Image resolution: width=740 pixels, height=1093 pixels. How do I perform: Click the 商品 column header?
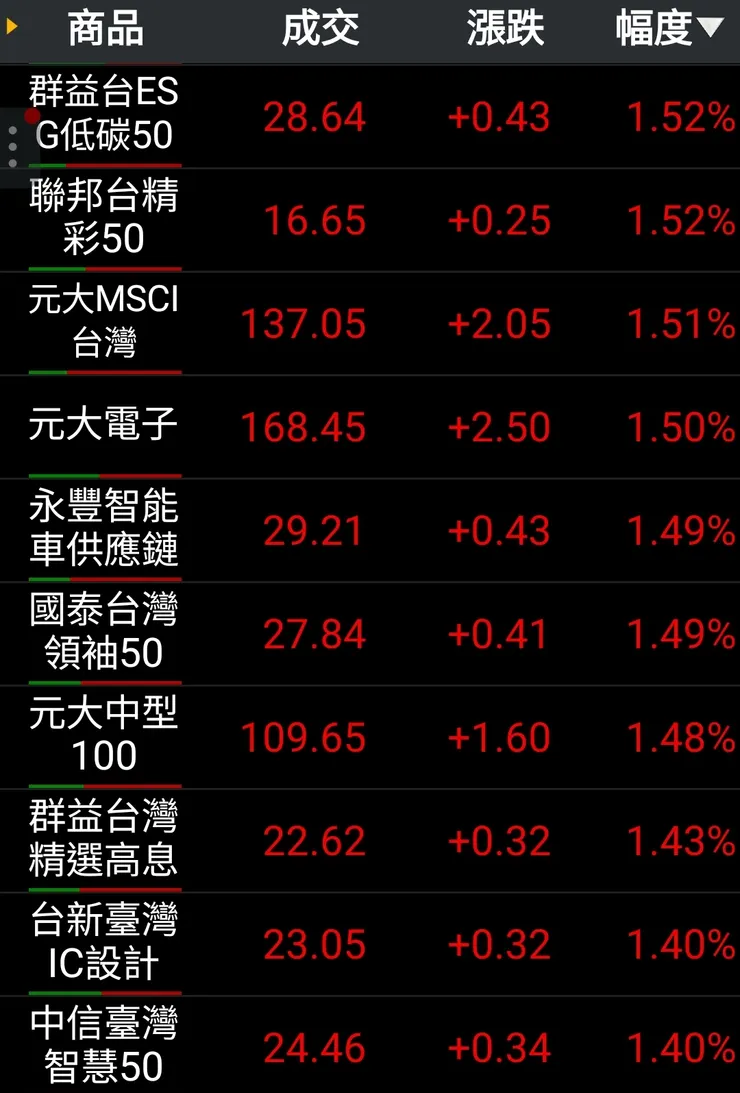coord(103,29)
